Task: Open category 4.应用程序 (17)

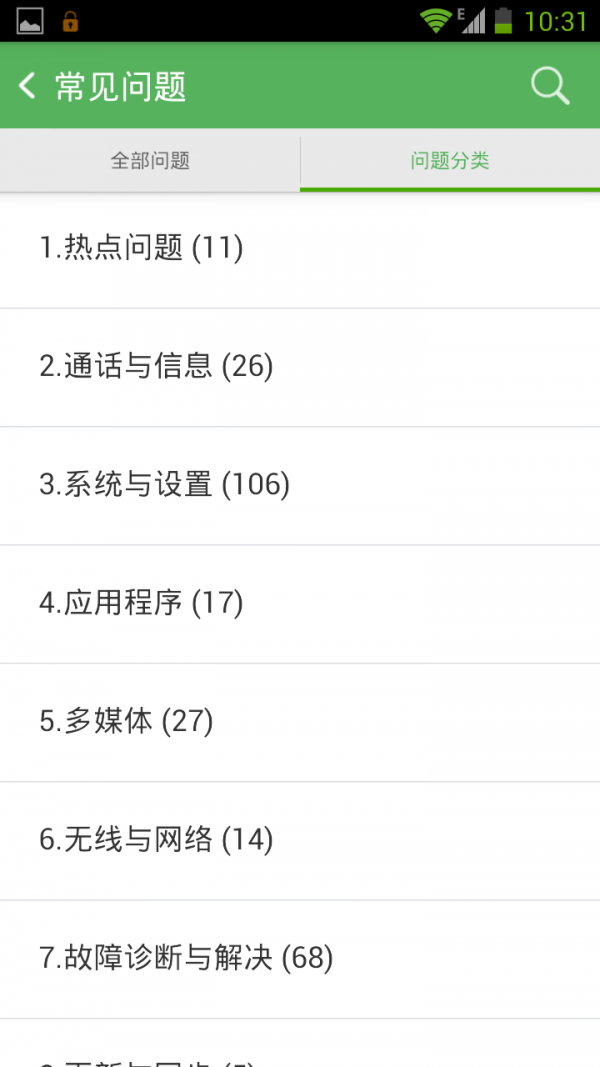Action: click(141, 603)
